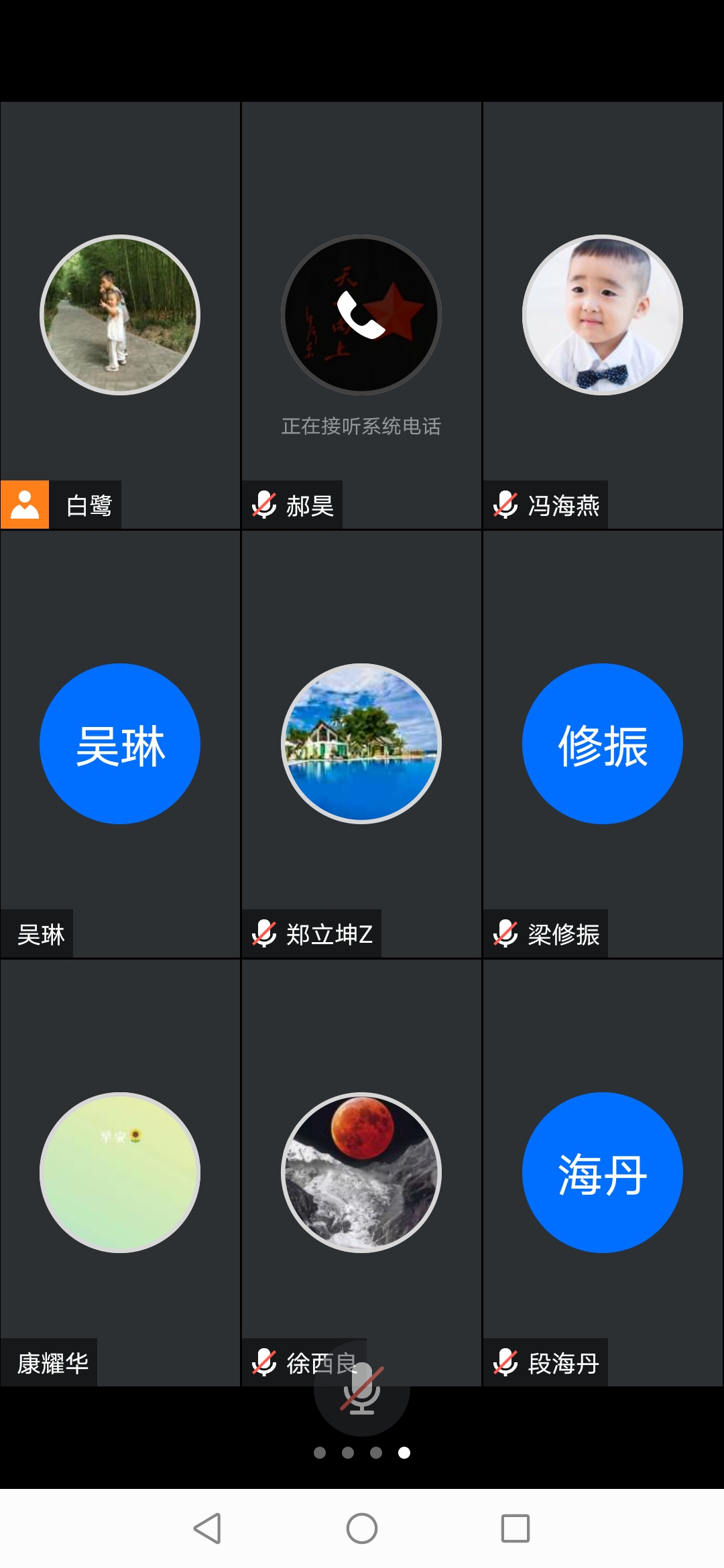Select 吴琳's participant tile
This screenshot has height=1568, width=724.
(x=120, y=744)
